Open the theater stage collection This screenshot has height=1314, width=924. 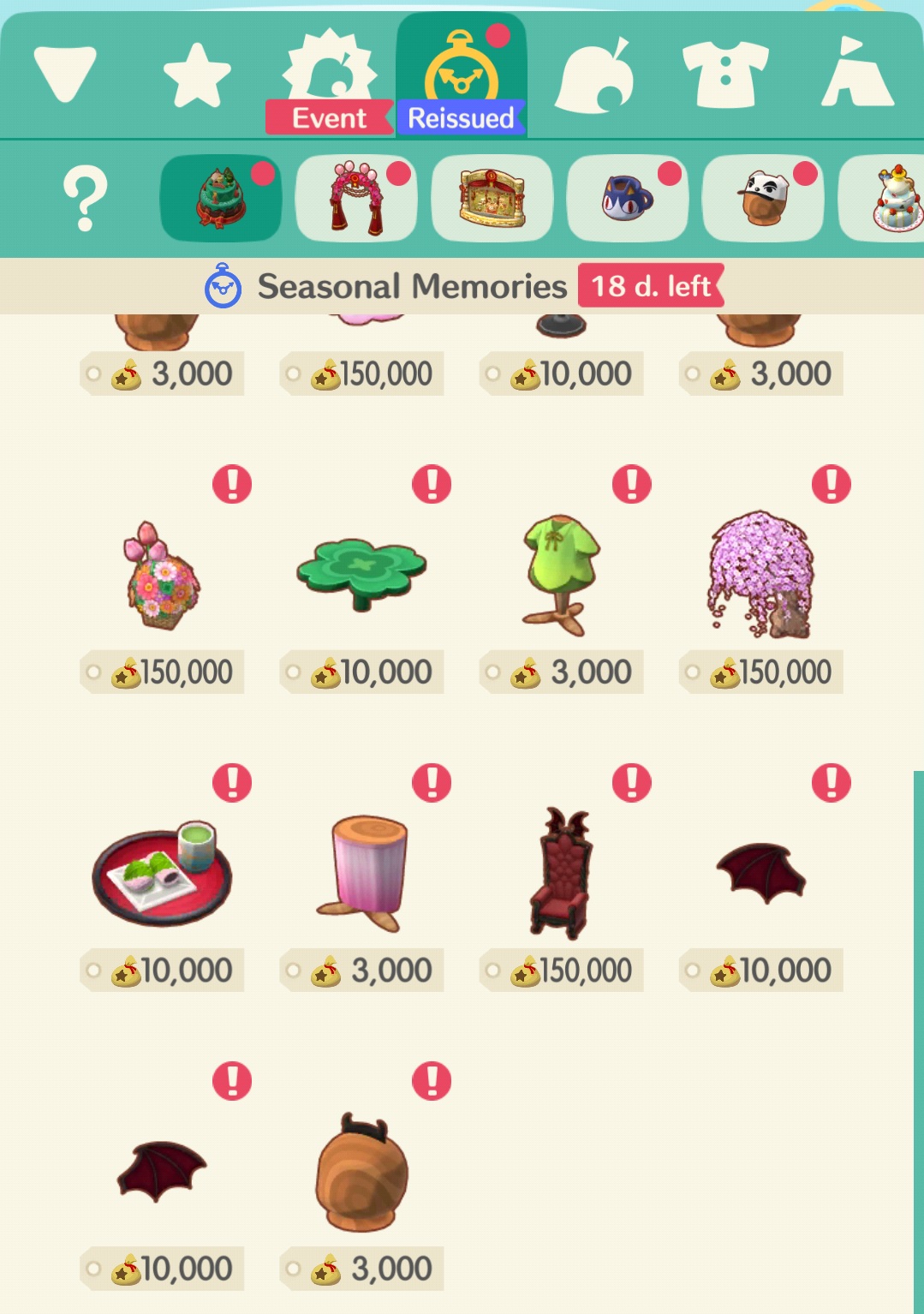492,197
